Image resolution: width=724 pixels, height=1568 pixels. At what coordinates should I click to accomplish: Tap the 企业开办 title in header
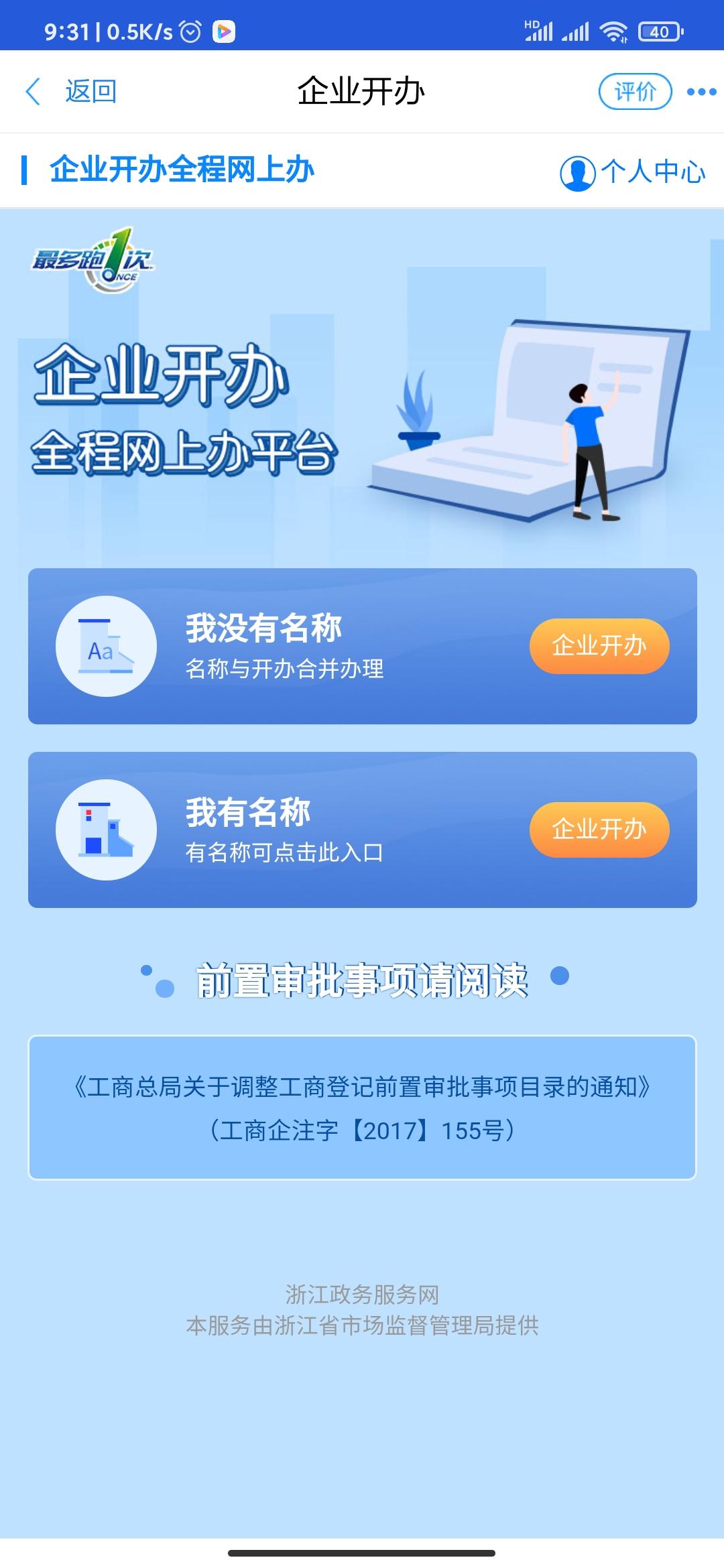pos(362,90)
